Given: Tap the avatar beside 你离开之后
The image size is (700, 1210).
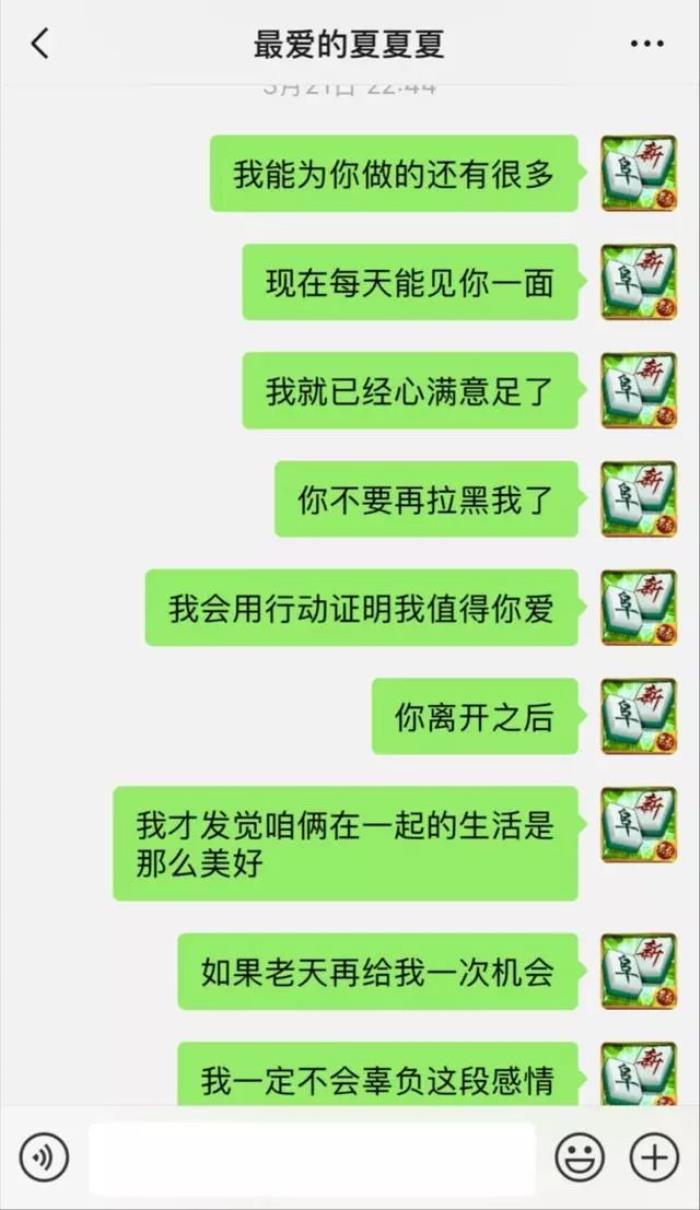Looking at the screenshot, I should (638, 716).
